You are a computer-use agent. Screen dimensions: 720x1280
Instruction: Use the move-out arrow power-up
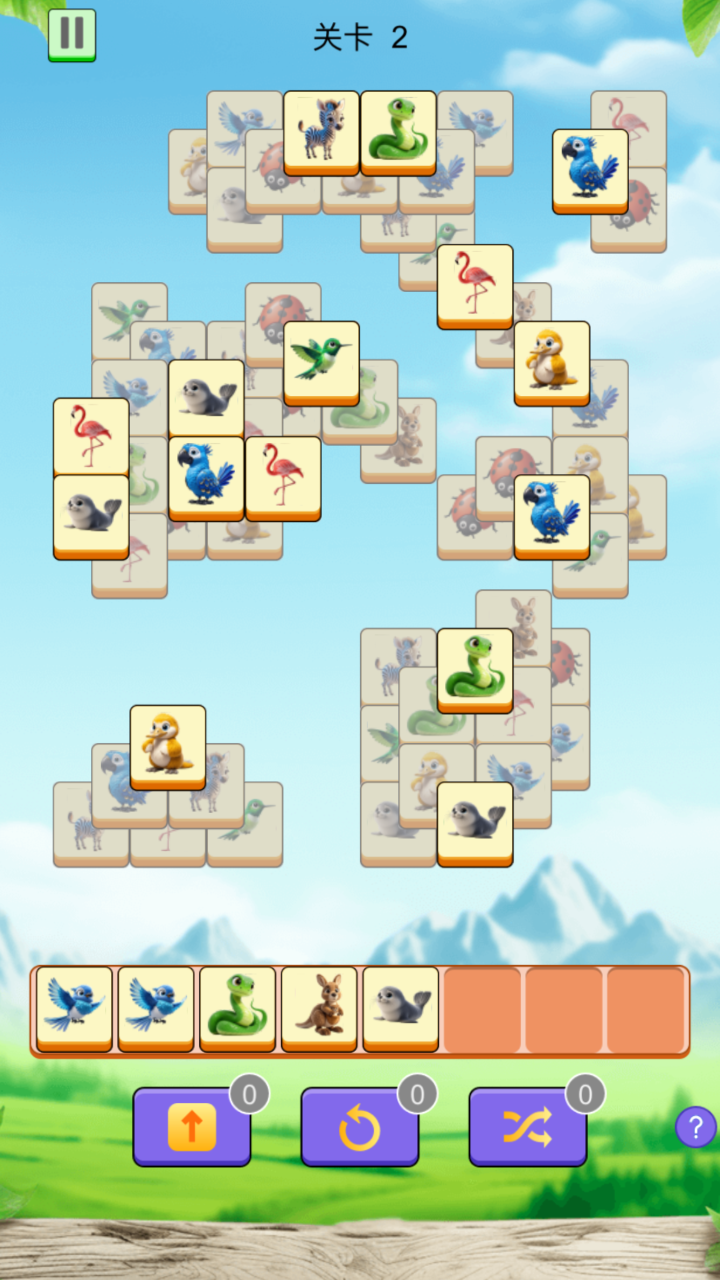tap(191, 1127)
